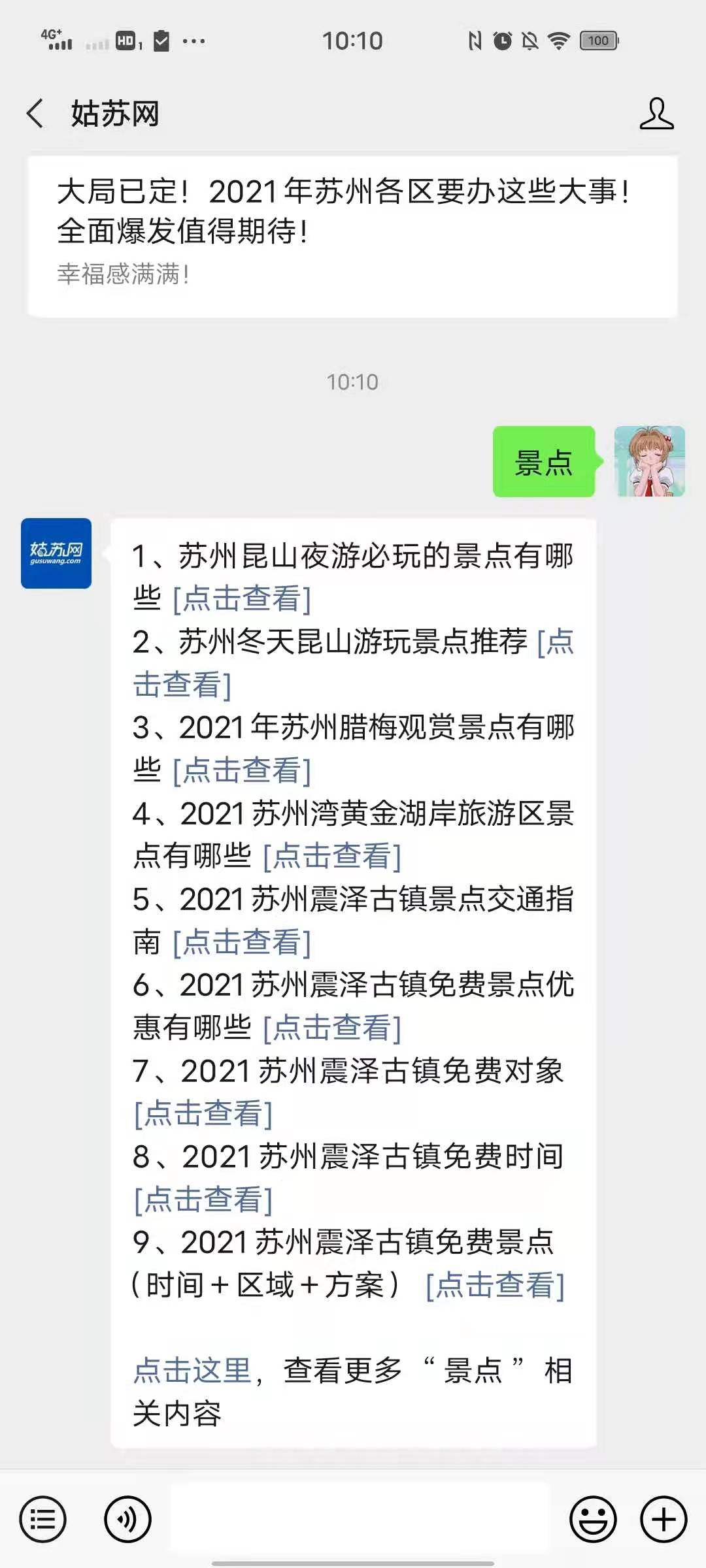Tap the 姑苏网 avatar beside the reply

click(56, 553)
